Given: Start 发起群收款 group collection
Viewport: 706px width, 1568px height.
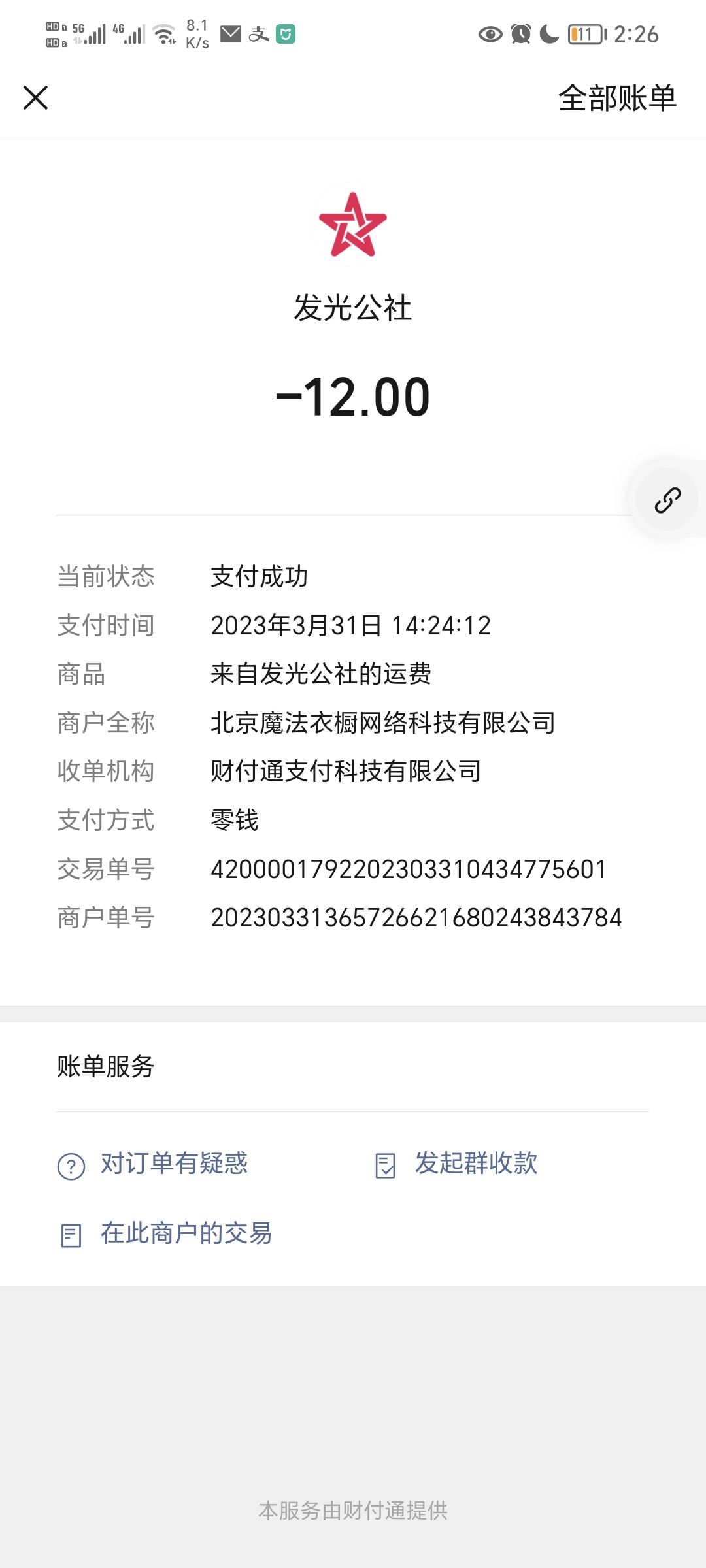Looking at the screenshot, I should (x=456, y=1164).
